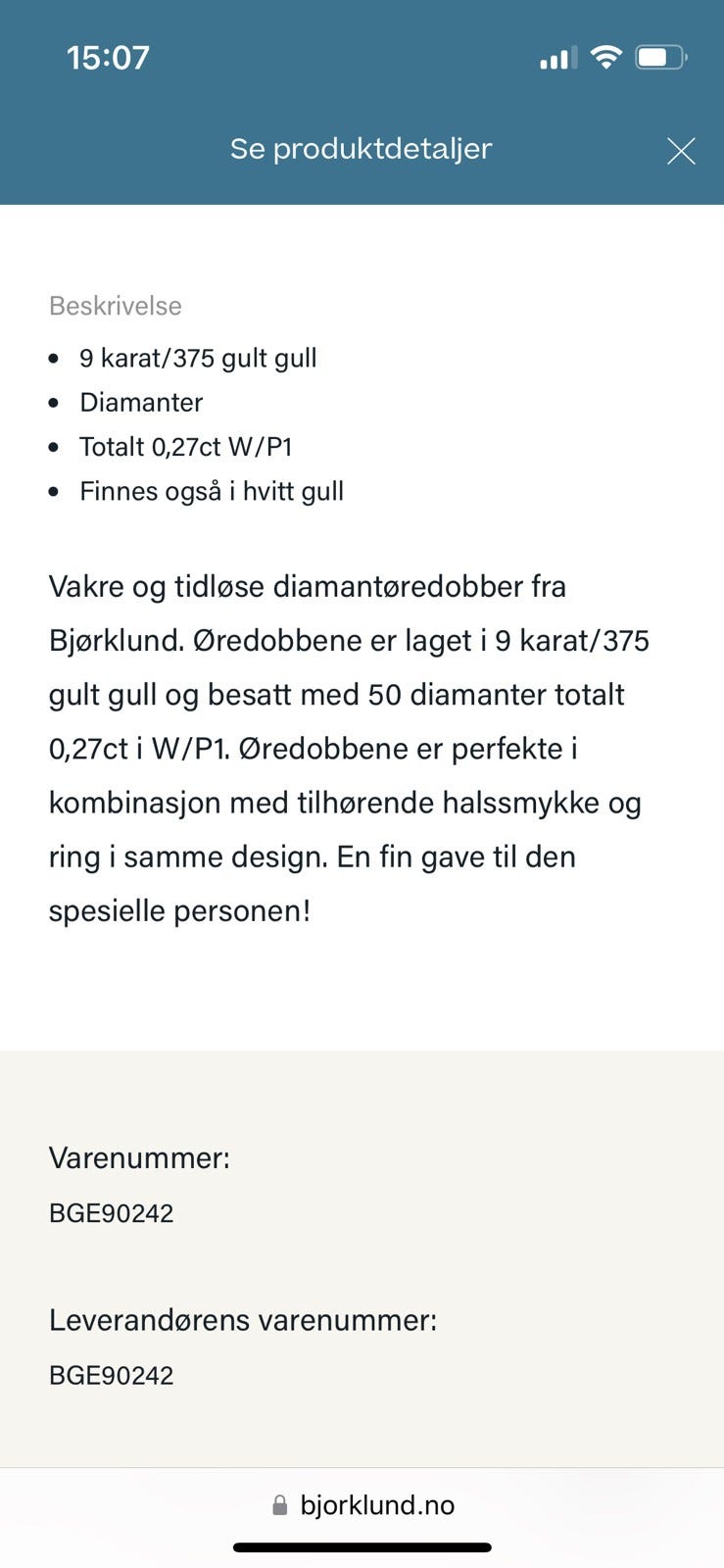The height and width of the screenshot is (1568, 724).
Task: Tap the bullet beside '9 karat/375 gult gull'
Action: (54, 359)
